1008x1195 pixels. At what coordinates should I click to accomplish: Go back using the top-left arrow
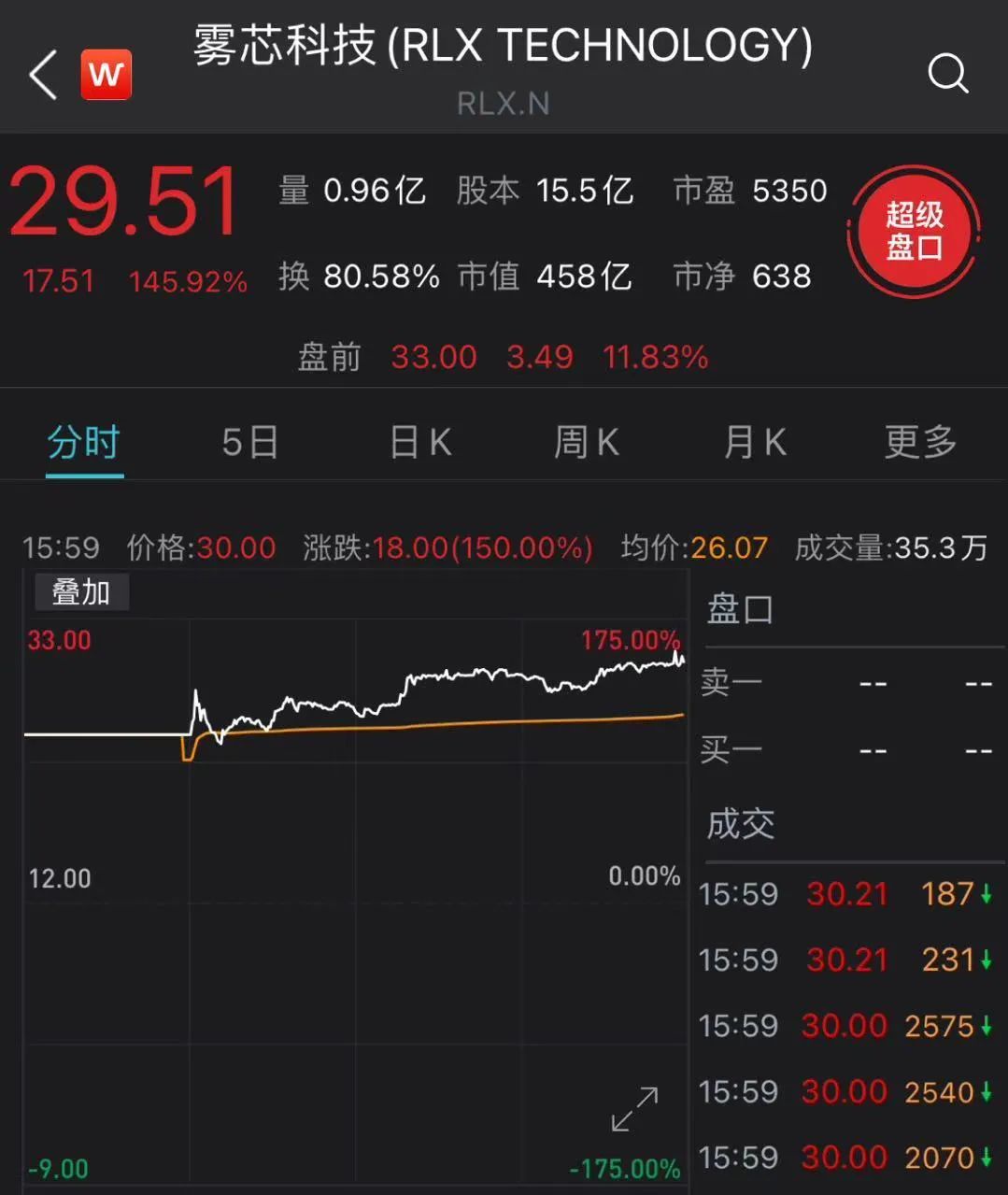44,75
